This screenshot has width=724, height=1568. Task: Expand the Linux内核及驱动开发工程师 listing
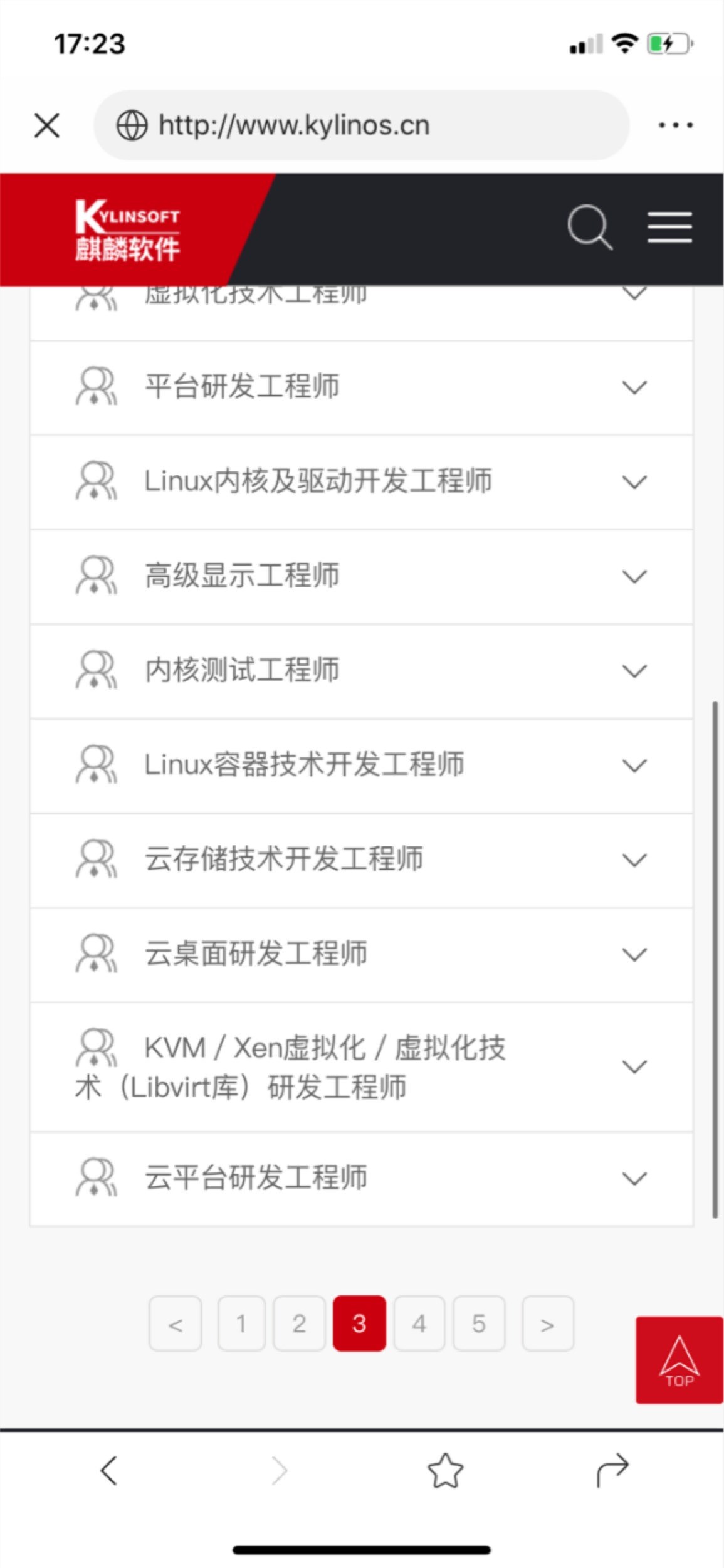[634, 481]
